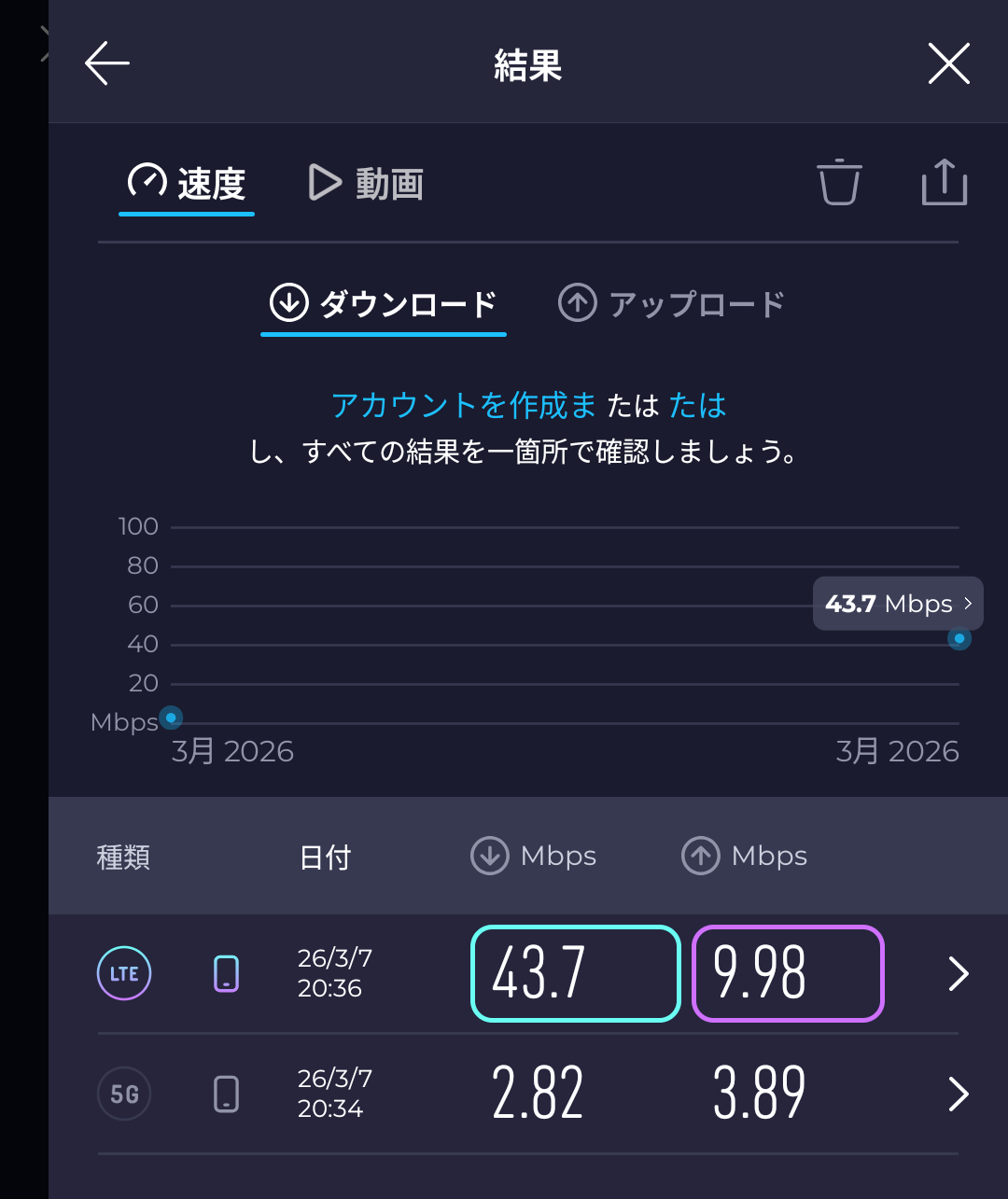Close the 結果 results screen
Image resolution: width=1008 pixels, height=1199 pixels.
(x=948, y=64)
